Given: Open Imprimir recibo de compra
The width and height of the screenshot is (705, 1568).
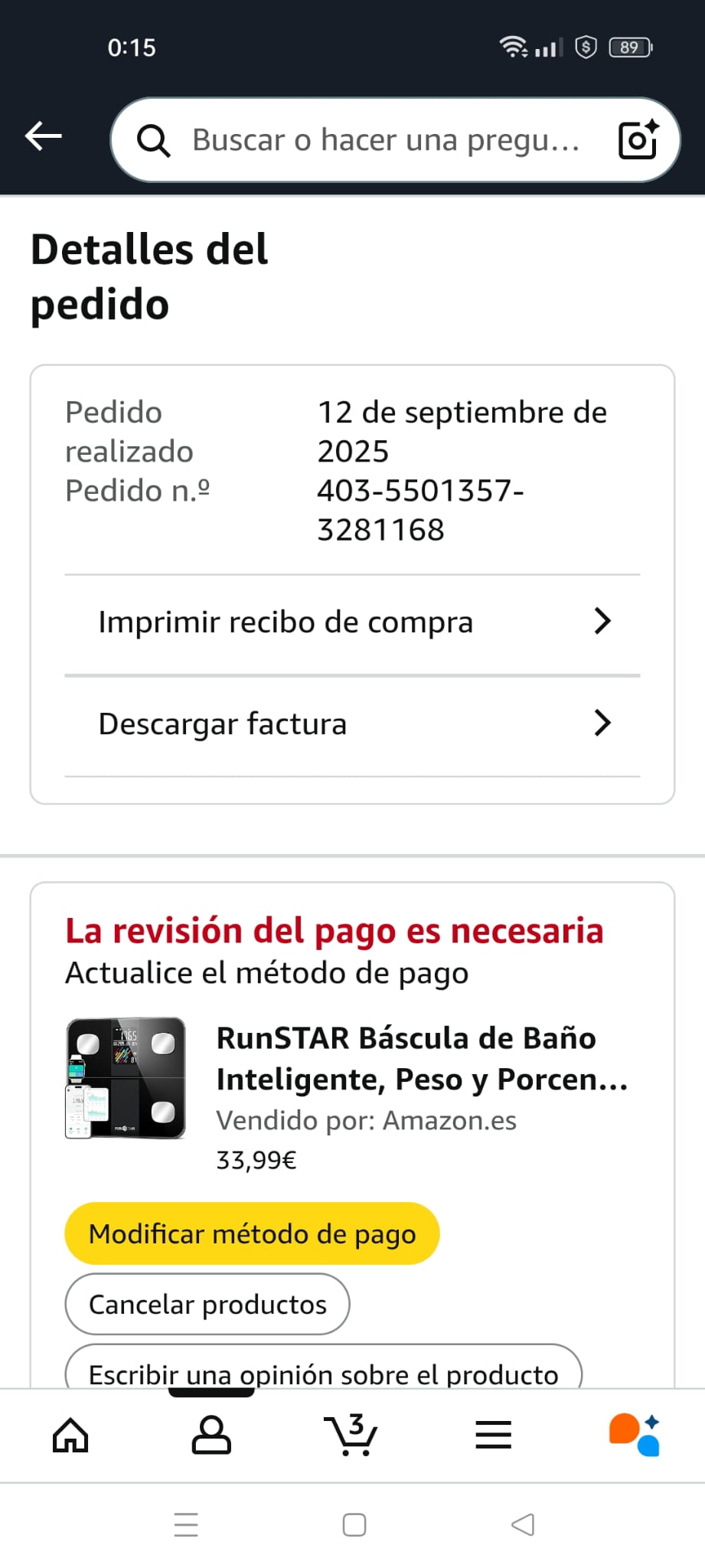Looking at the screenshot, I should pos(352,622).
